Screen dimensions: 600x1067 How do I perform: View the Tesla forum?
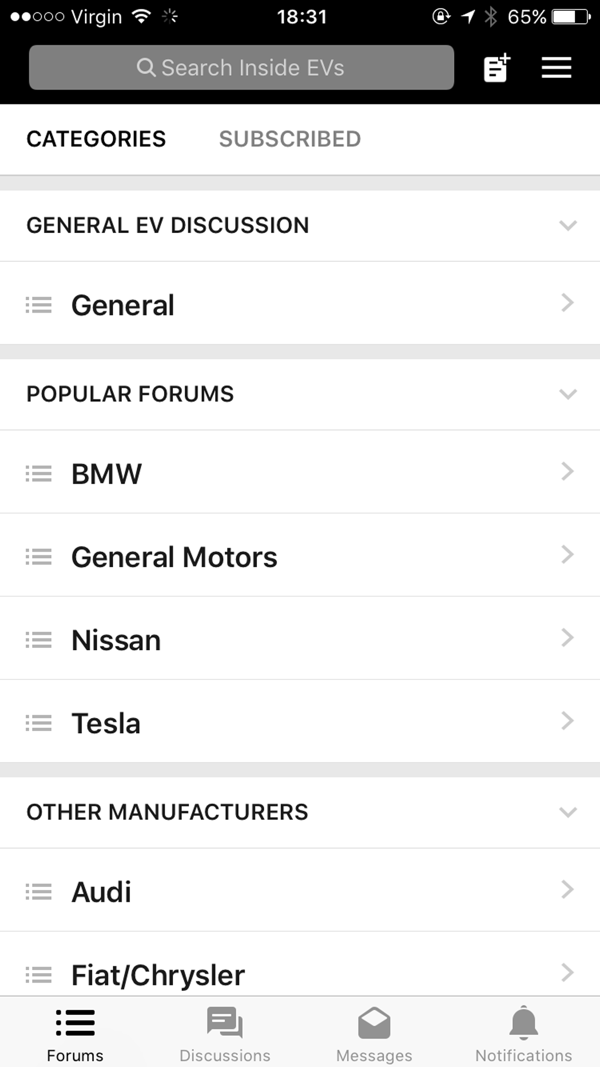[x=300, y=722]
